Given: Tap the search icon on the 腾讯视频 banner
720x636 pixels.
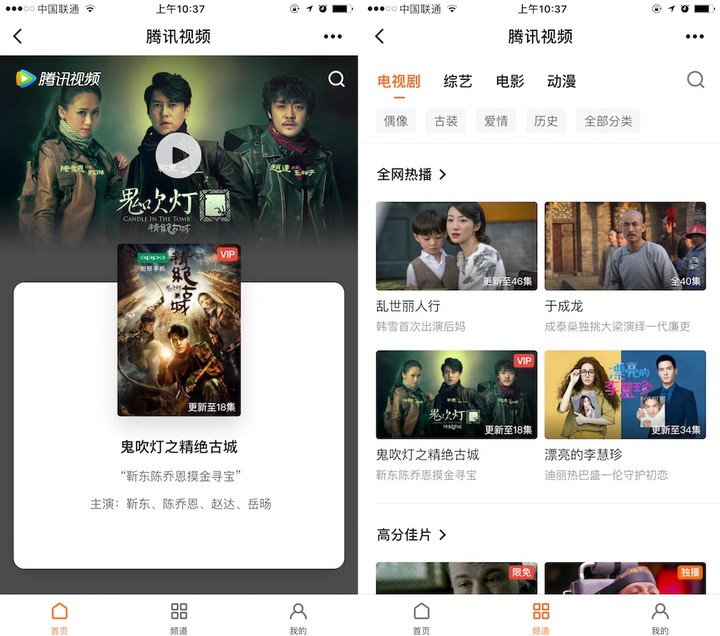Looking at the screenshot, I should [337, 79].
